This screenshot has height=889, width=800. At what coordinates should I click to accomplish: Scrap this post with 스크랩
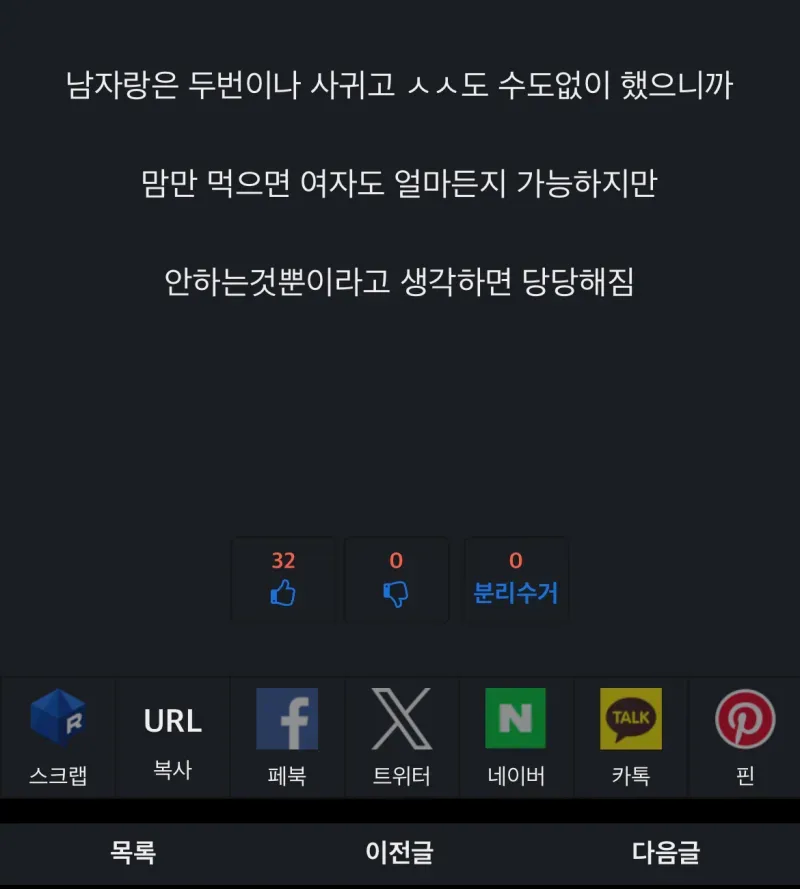pyautogui.click(x=58, y=738)
